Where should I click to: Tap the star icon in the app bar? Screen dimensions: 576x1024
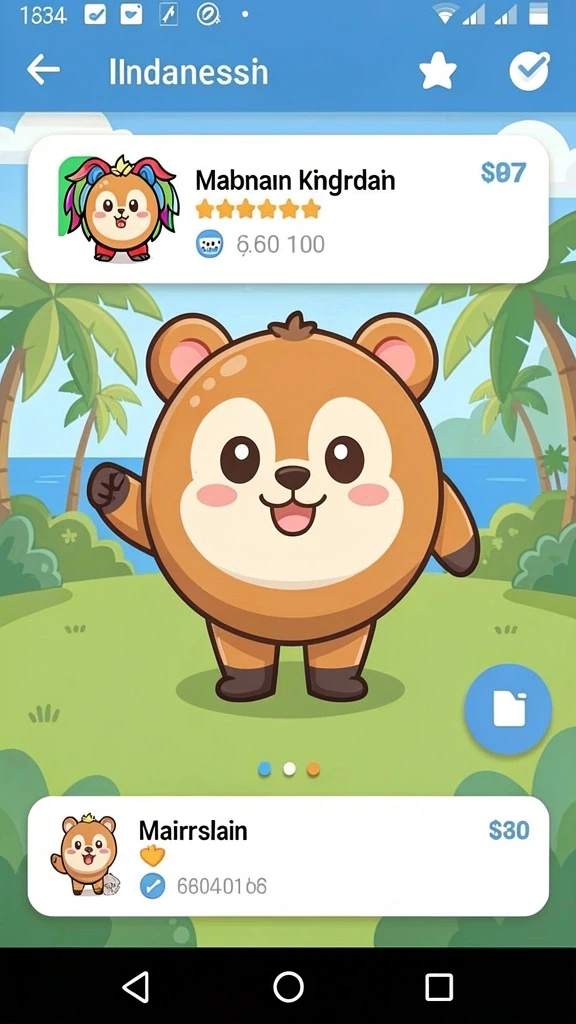tap(438, 71)
